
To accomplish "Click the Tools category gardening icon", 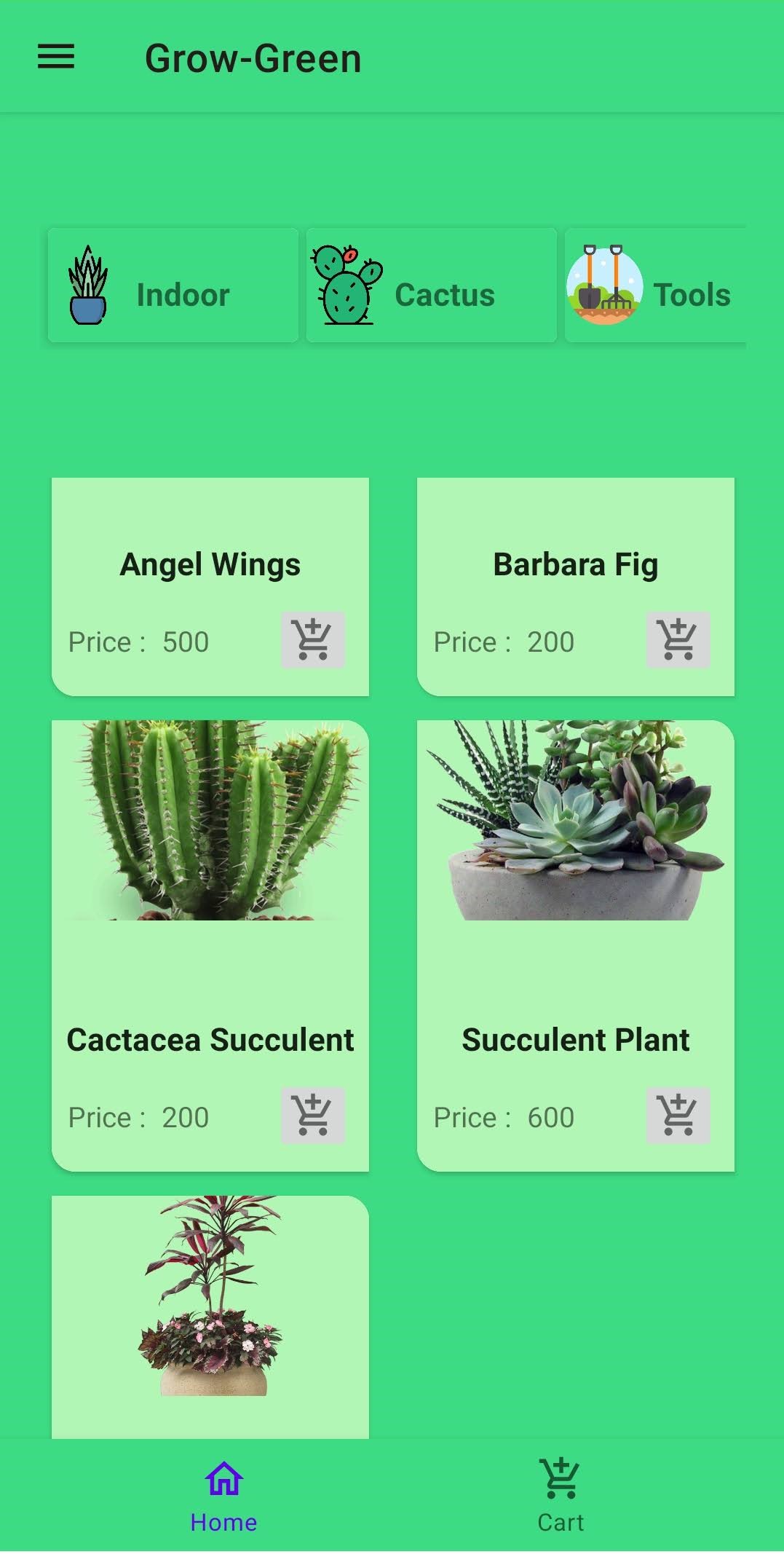I will pyautogui.click(x=603, y=285).
